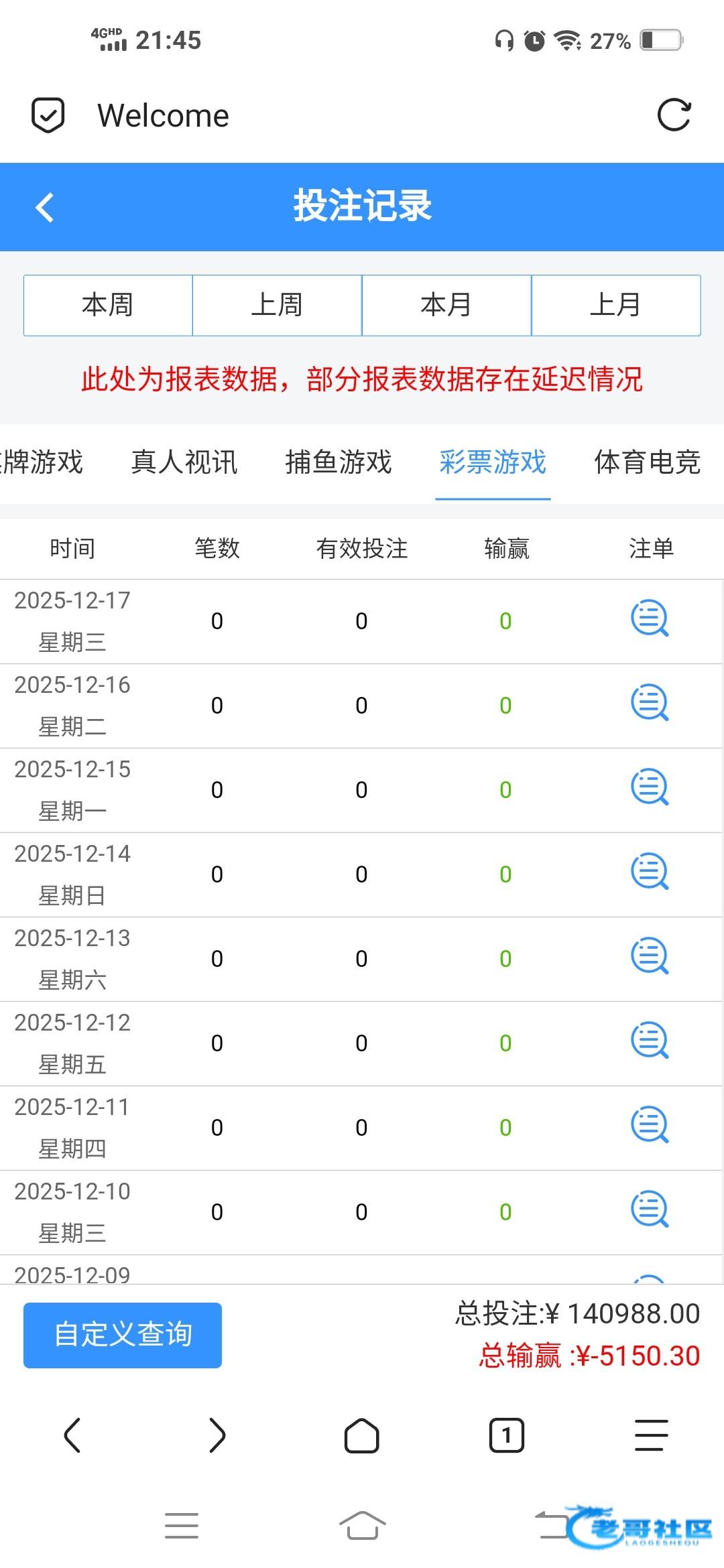
Task: Select the 本月 time filter
Action: tap(446, 305)
